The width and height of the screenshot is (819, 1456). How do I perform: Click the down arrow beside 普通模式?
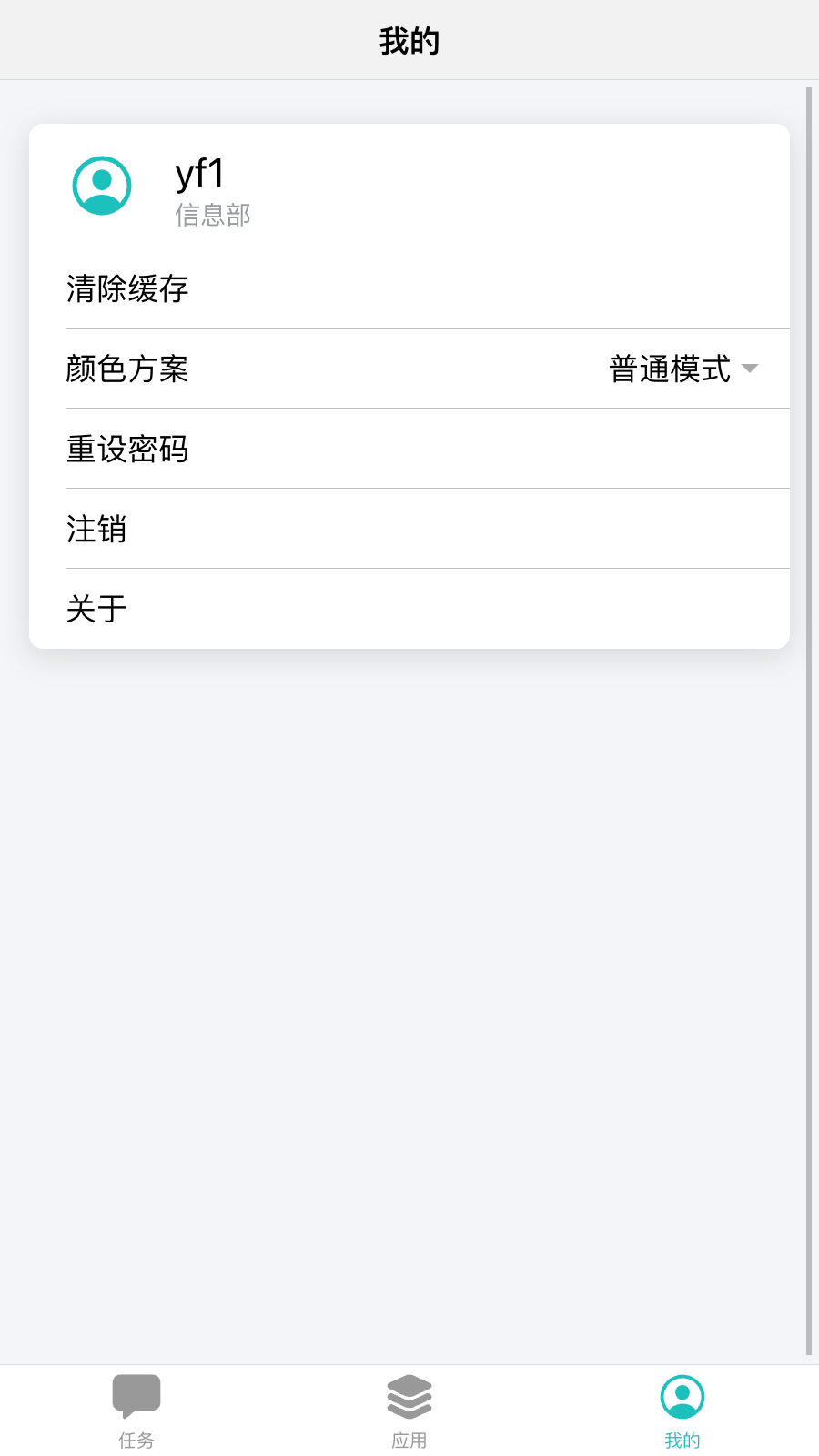750,369
